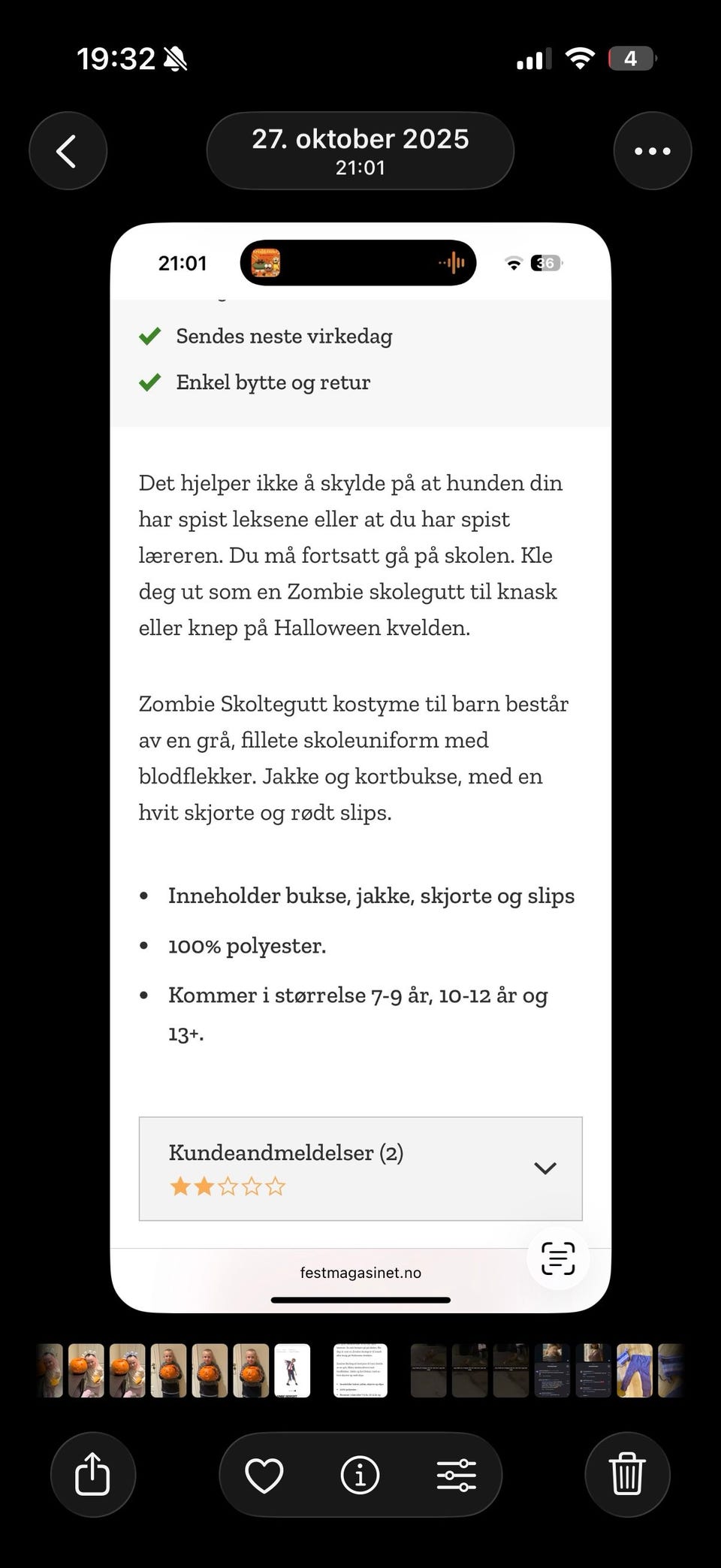The width and height of the screenshot is (721, 1568).
Task: Tap the two-star customer rating
Action: point(228,1186)
